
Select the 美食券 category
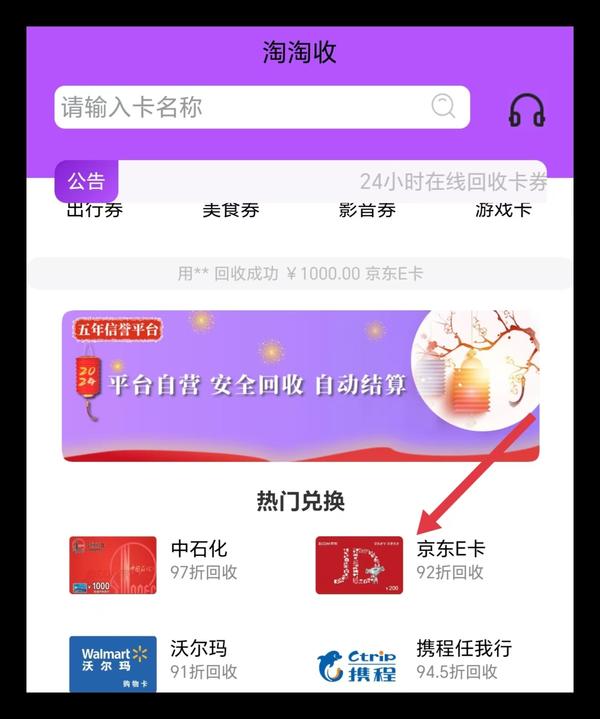coord(230,211)
